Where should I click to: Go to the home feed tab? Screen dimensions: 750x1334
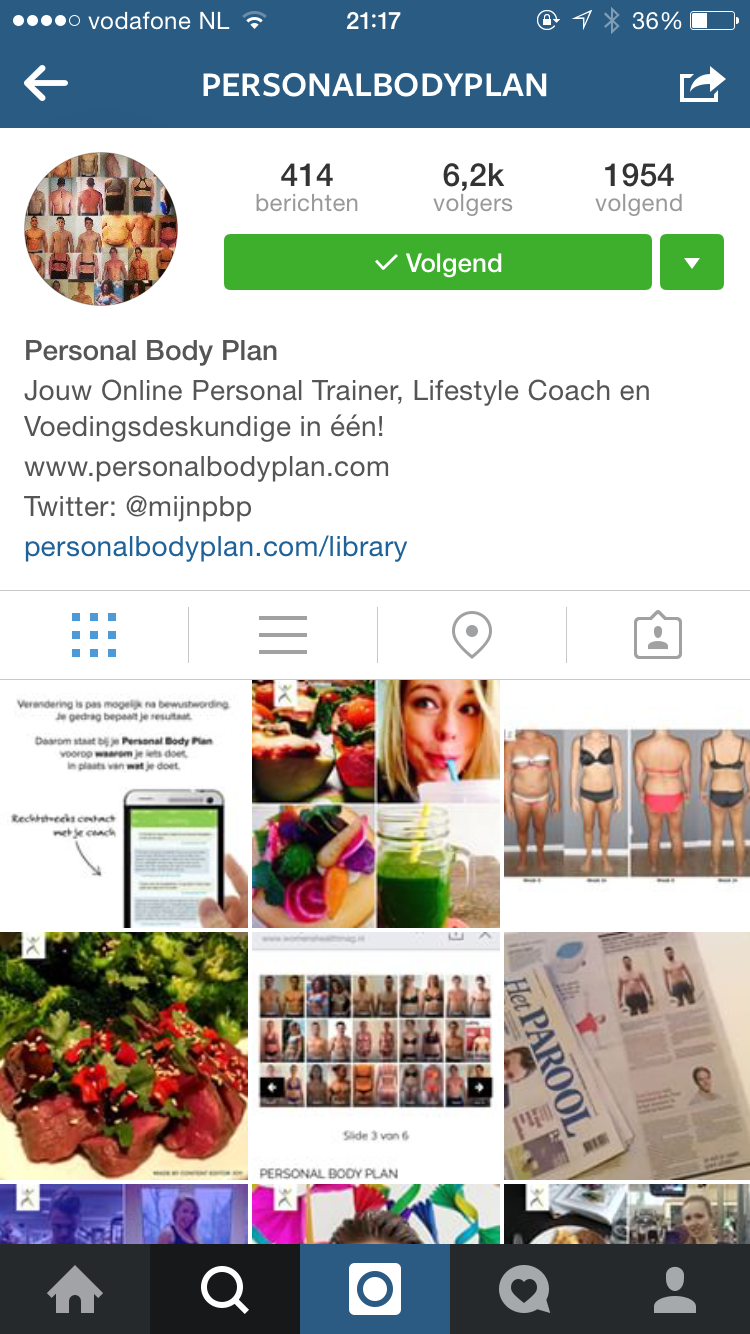(75, 1290)
